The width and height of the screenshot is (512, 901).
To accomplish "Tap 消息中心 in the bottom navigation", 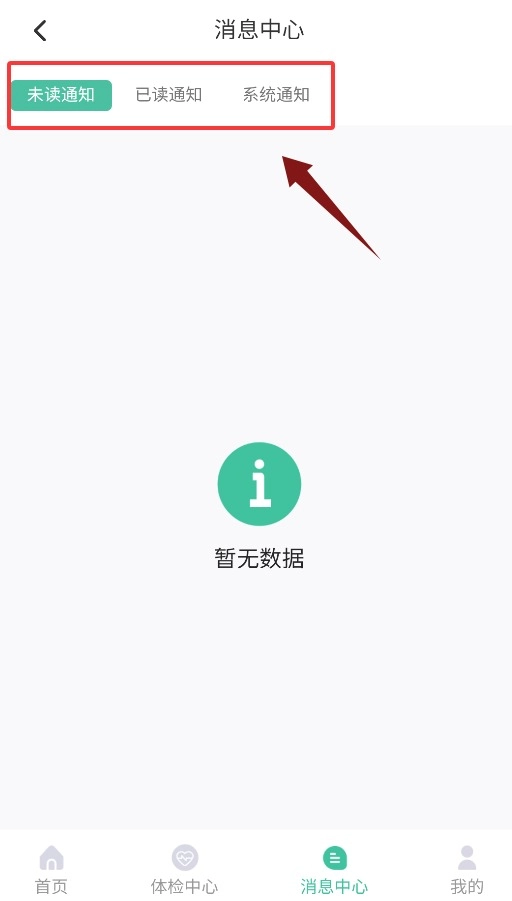I will click(x=334, y=869).
